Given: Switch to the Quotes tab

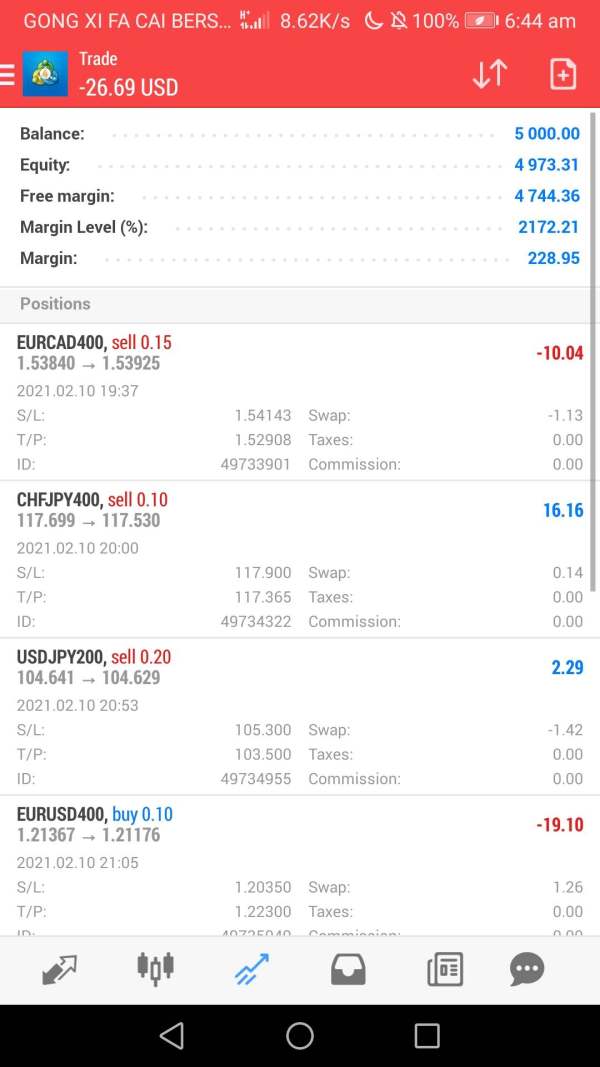Looking at the screenshot, I should [x=60, y=969].
